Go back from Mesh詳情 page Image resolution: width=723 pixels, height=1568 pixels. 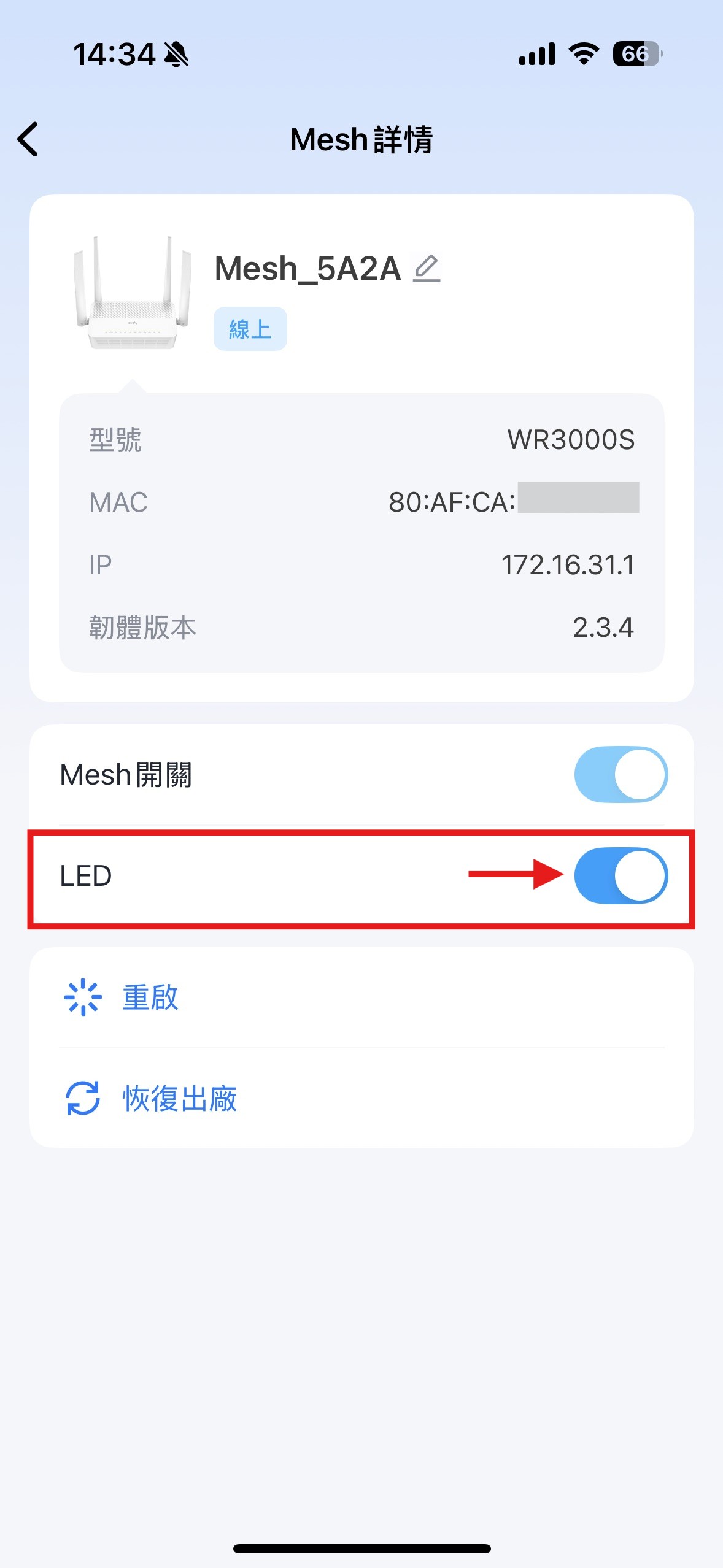[x=28, y=139]
